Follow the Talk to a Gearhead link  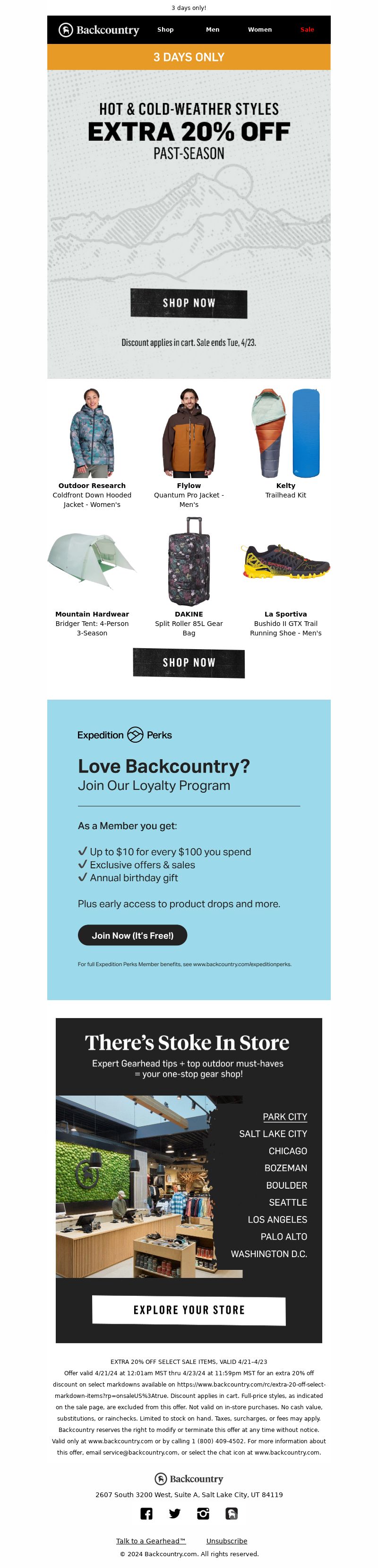coord(150,1541)
